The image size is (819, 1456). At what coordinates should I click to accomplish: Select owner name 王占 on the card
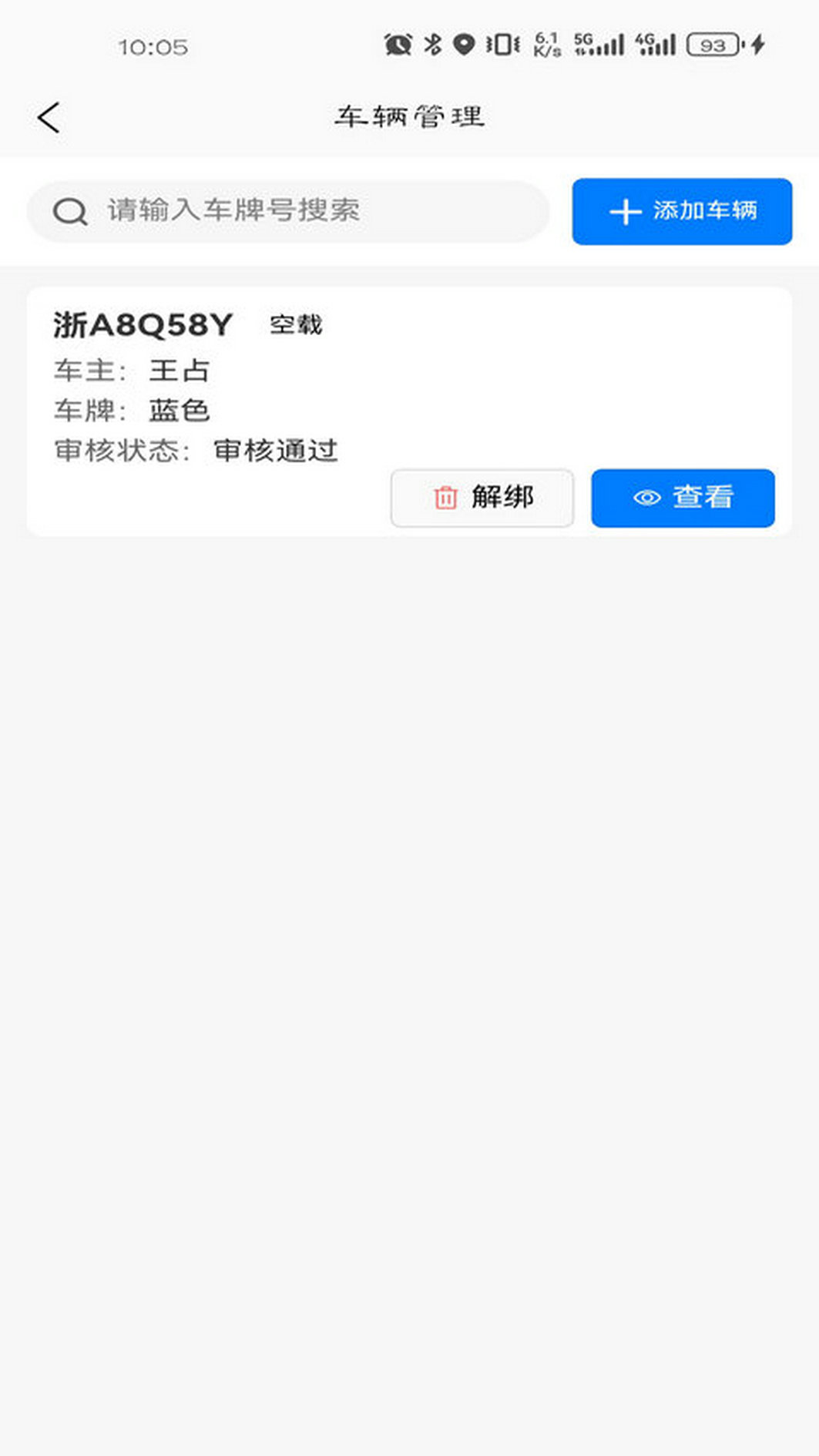(181, 371)
